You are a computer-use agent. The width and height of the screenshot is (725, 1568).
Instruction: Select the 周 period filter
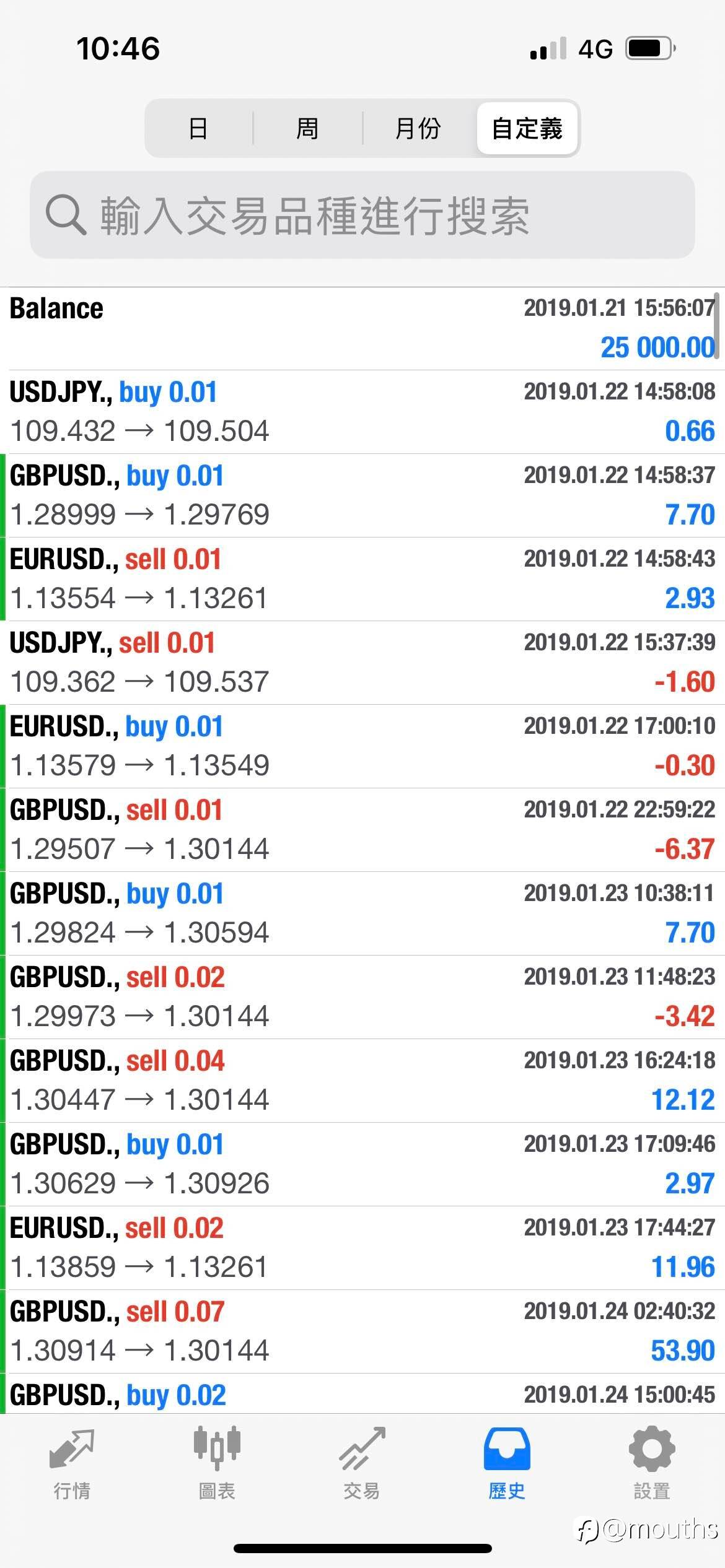(307, 128)
